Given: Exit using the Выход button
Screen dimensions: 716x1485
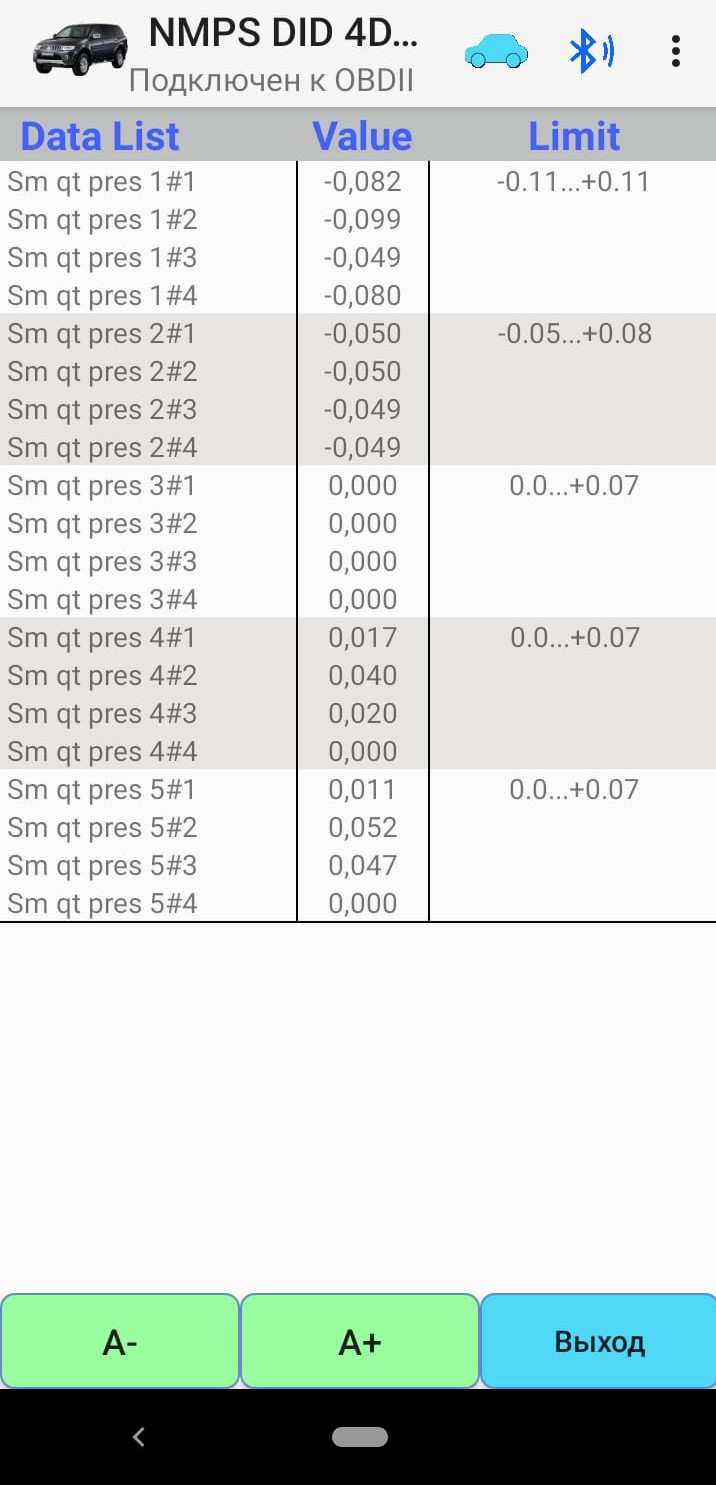Looking at the screenshot, I should [599, 1342].
